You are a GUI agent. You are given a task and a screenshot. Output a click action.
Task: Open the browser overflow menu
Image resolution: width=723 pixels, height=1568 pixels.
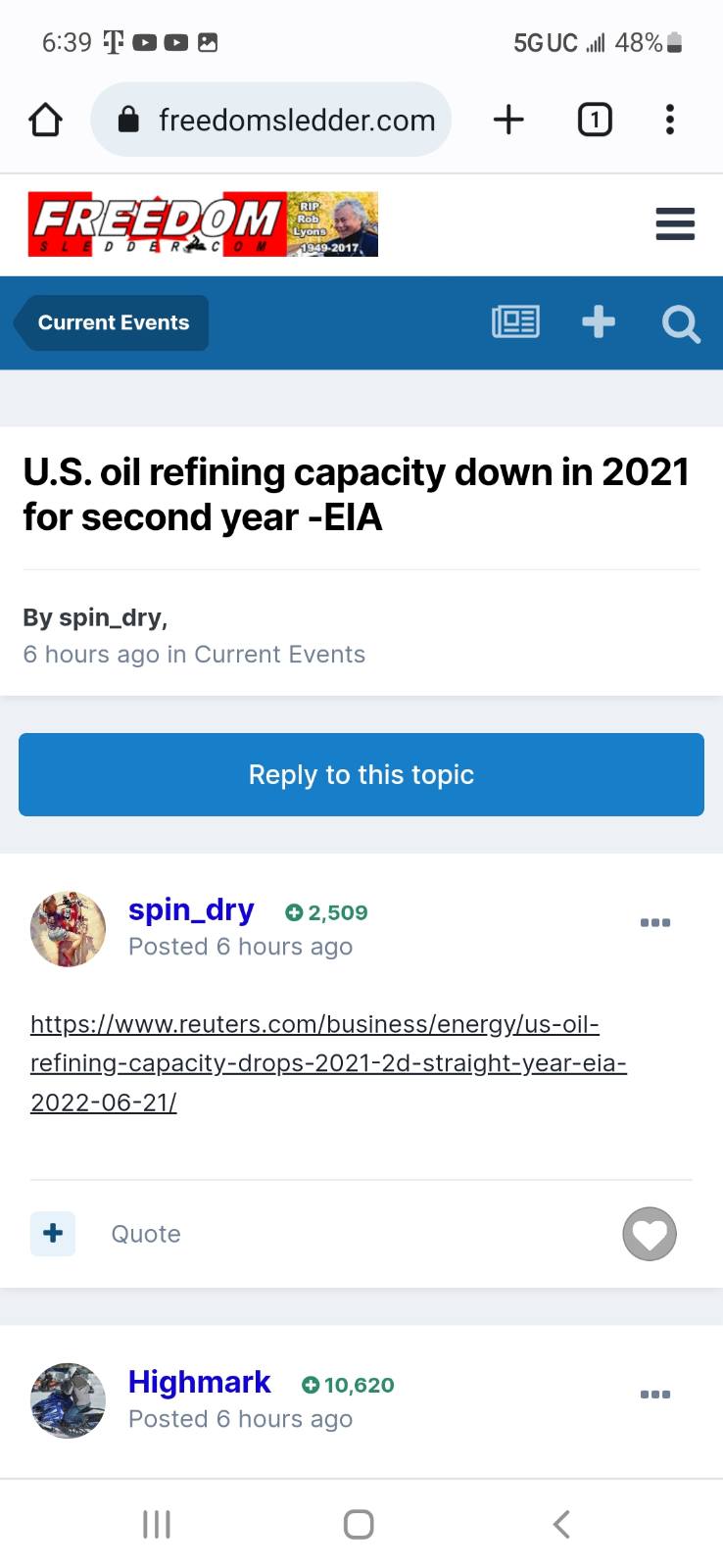tap(670, 120)
